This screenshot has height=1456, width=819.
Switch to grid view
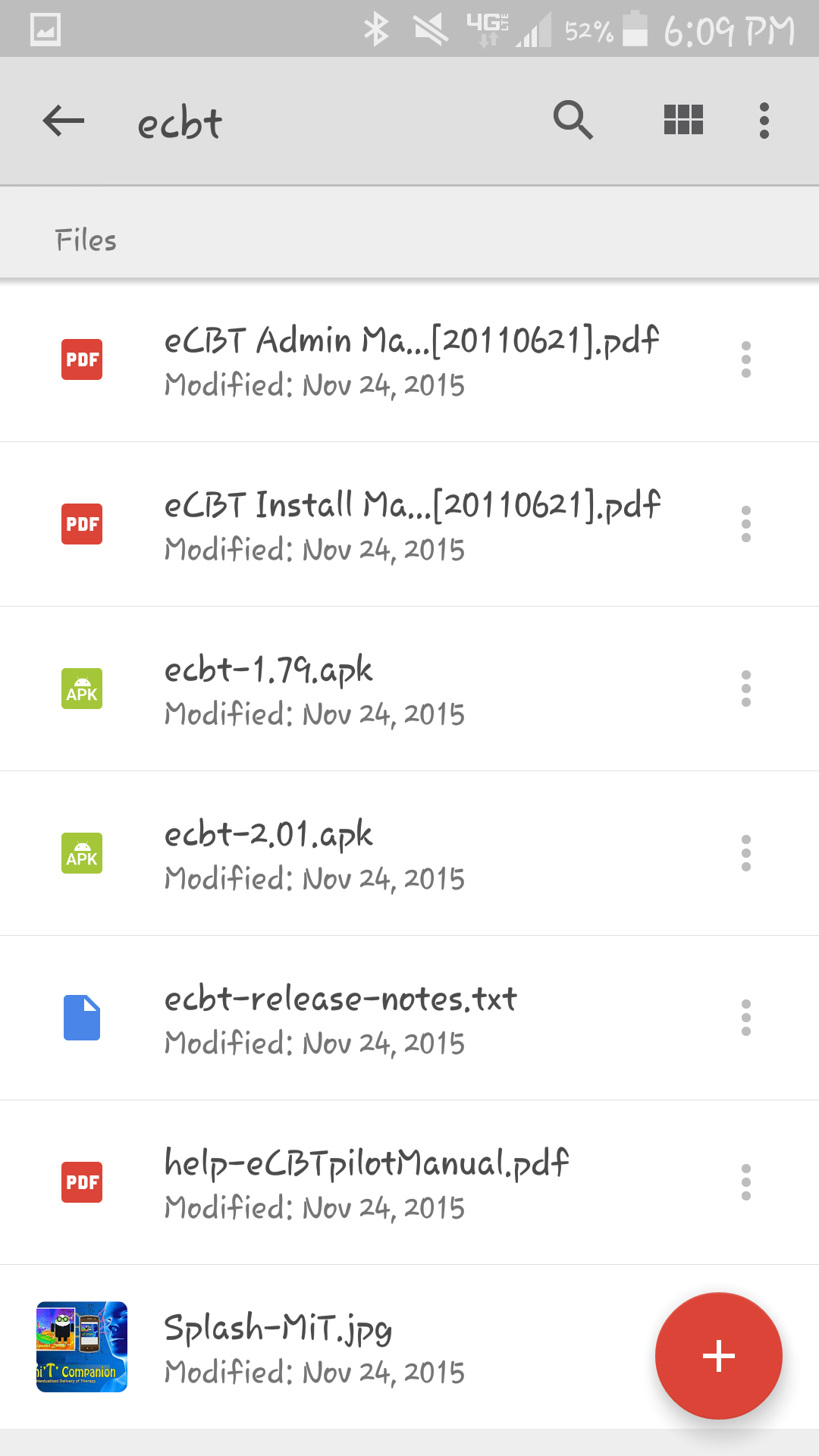coord(683,121)
